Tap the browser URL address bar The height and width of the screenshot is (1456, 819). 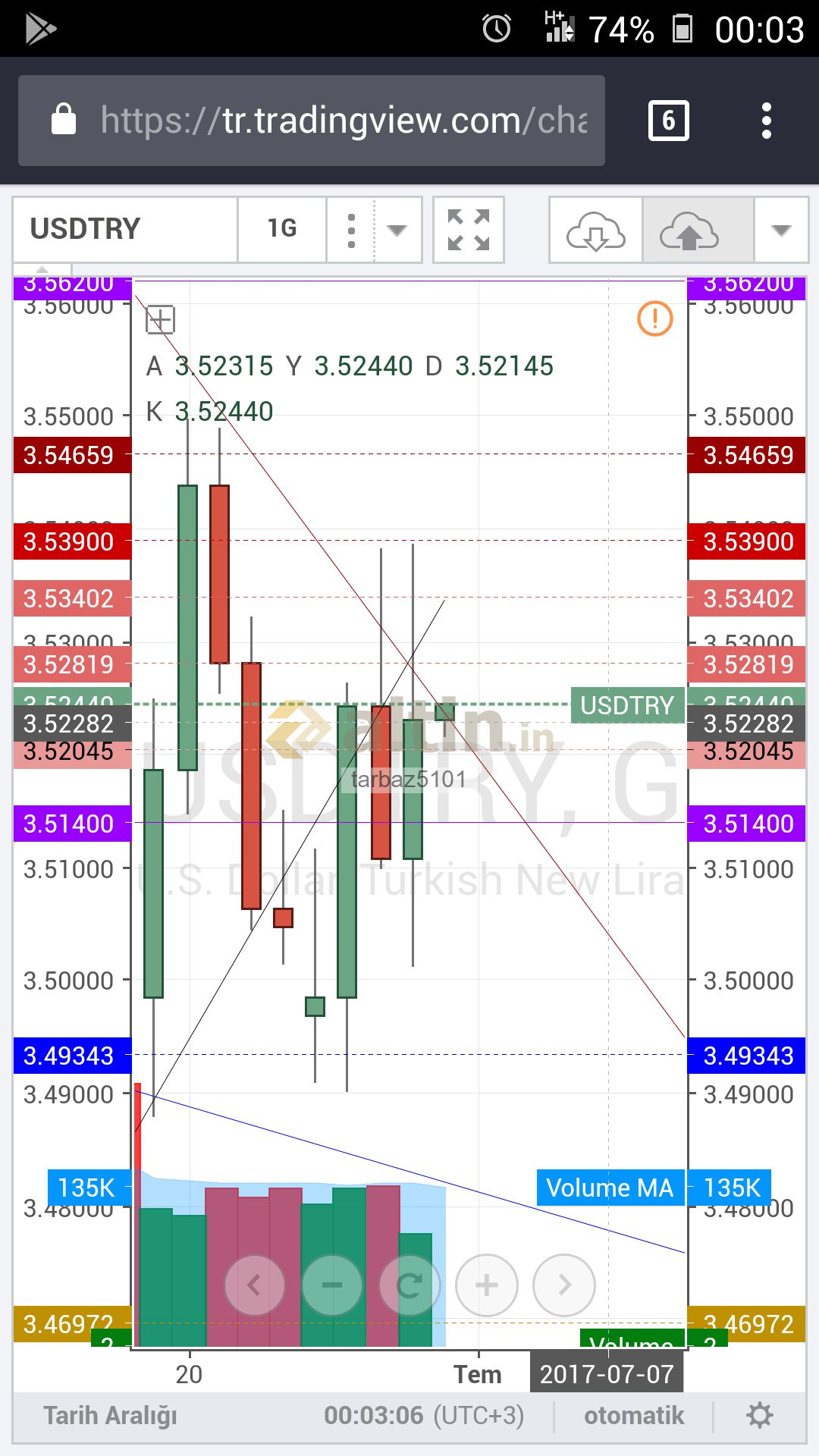coord(311,121)
